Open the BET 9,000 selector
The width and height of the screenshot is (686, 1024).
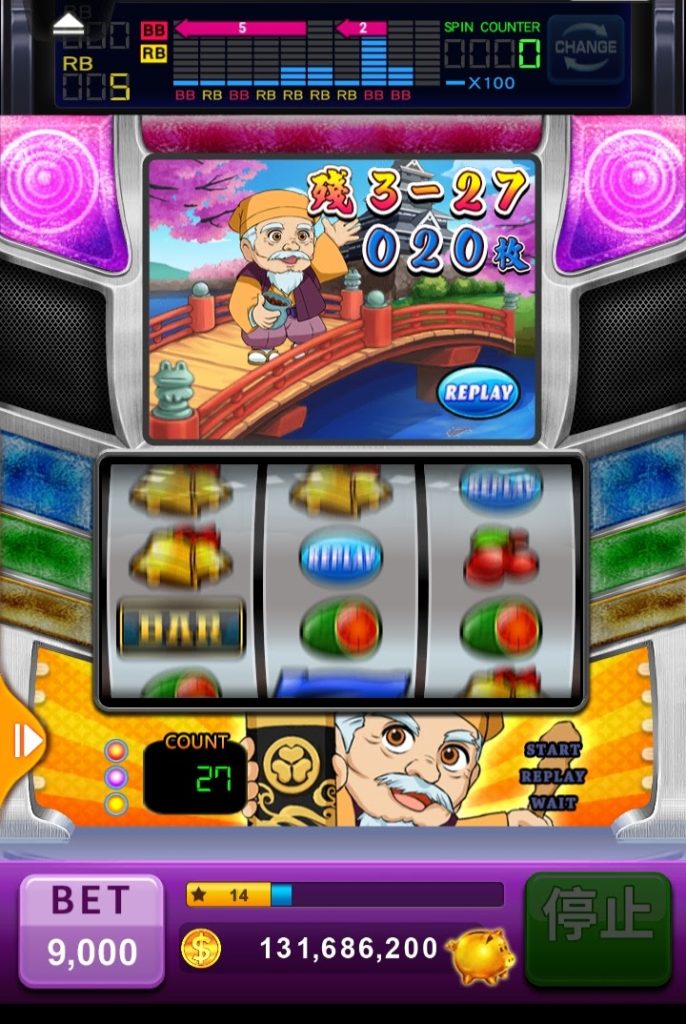[91, 929]
